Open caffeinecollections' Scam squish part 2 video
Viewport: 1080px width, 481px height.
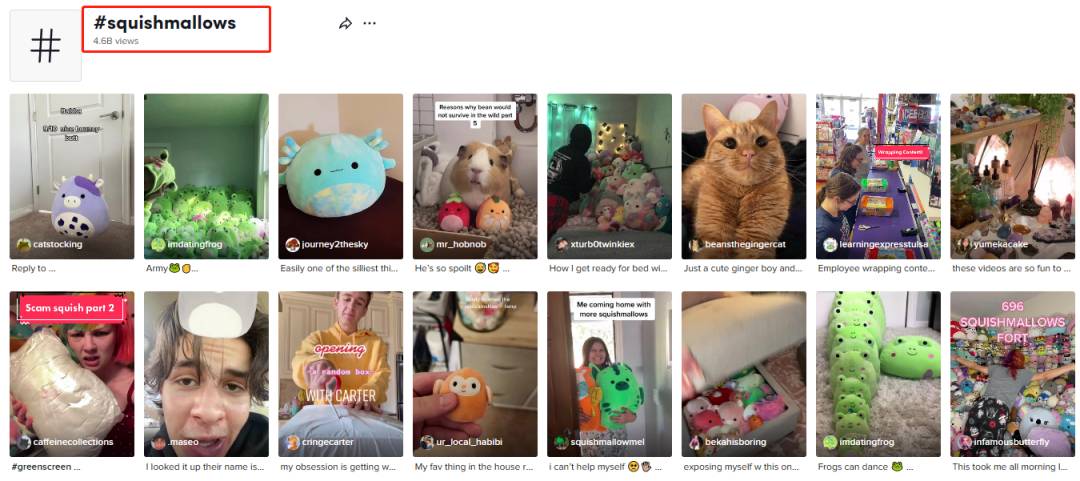tap(71, 374)
